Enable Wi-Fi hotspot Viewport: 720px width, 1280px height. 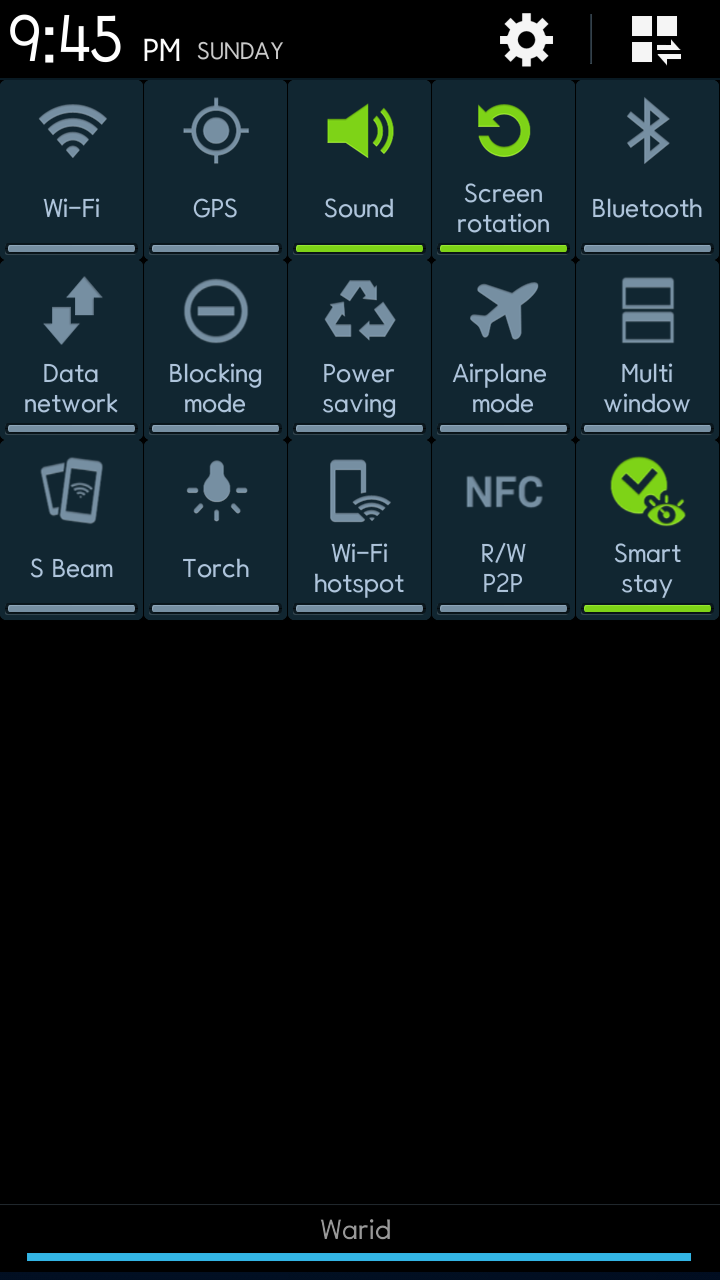point(359,528)
